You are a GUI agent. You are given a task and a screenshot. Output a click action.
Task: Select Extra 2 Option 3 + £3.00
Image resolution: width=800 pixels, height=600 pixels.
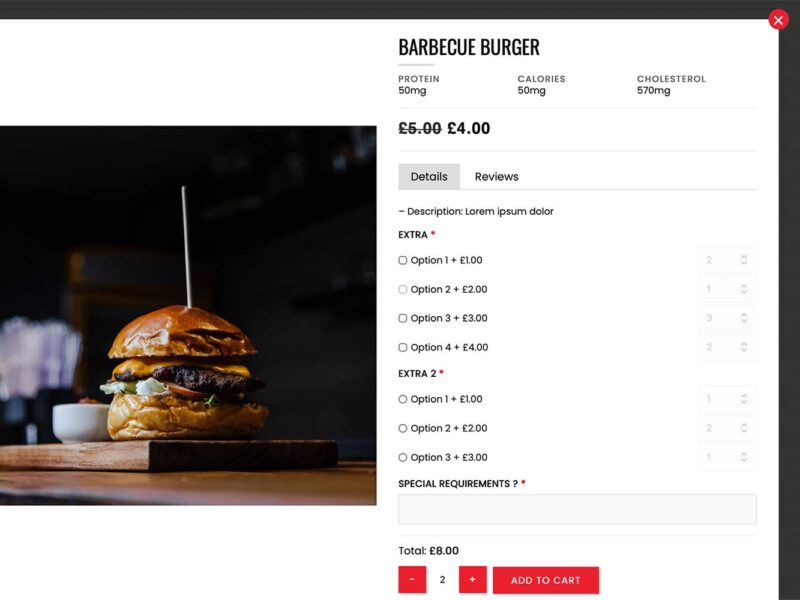point(403,457)
